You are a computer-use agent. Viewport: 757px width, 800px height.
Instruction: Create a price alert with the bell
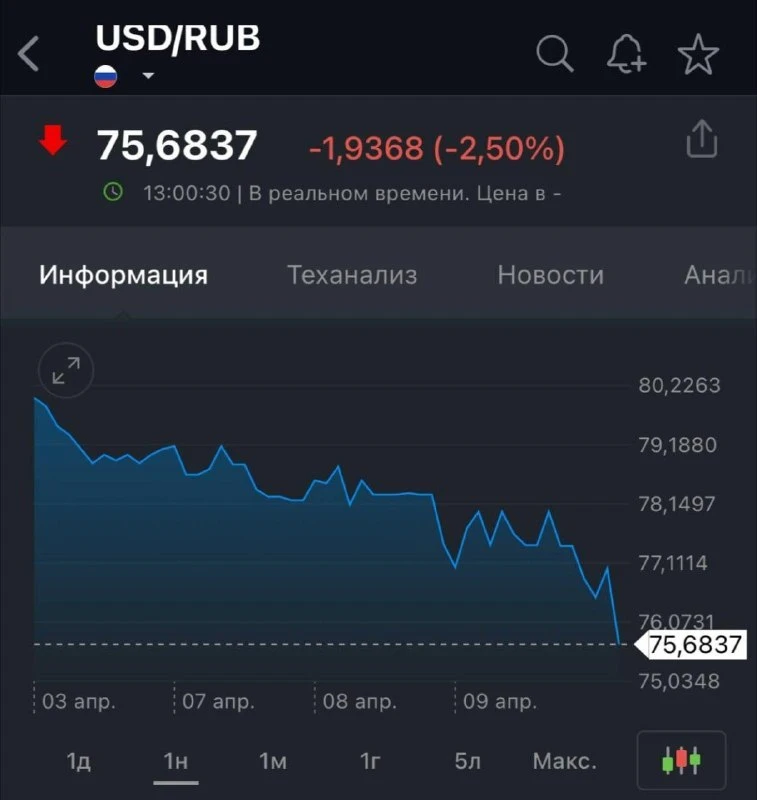coord(627,54)
